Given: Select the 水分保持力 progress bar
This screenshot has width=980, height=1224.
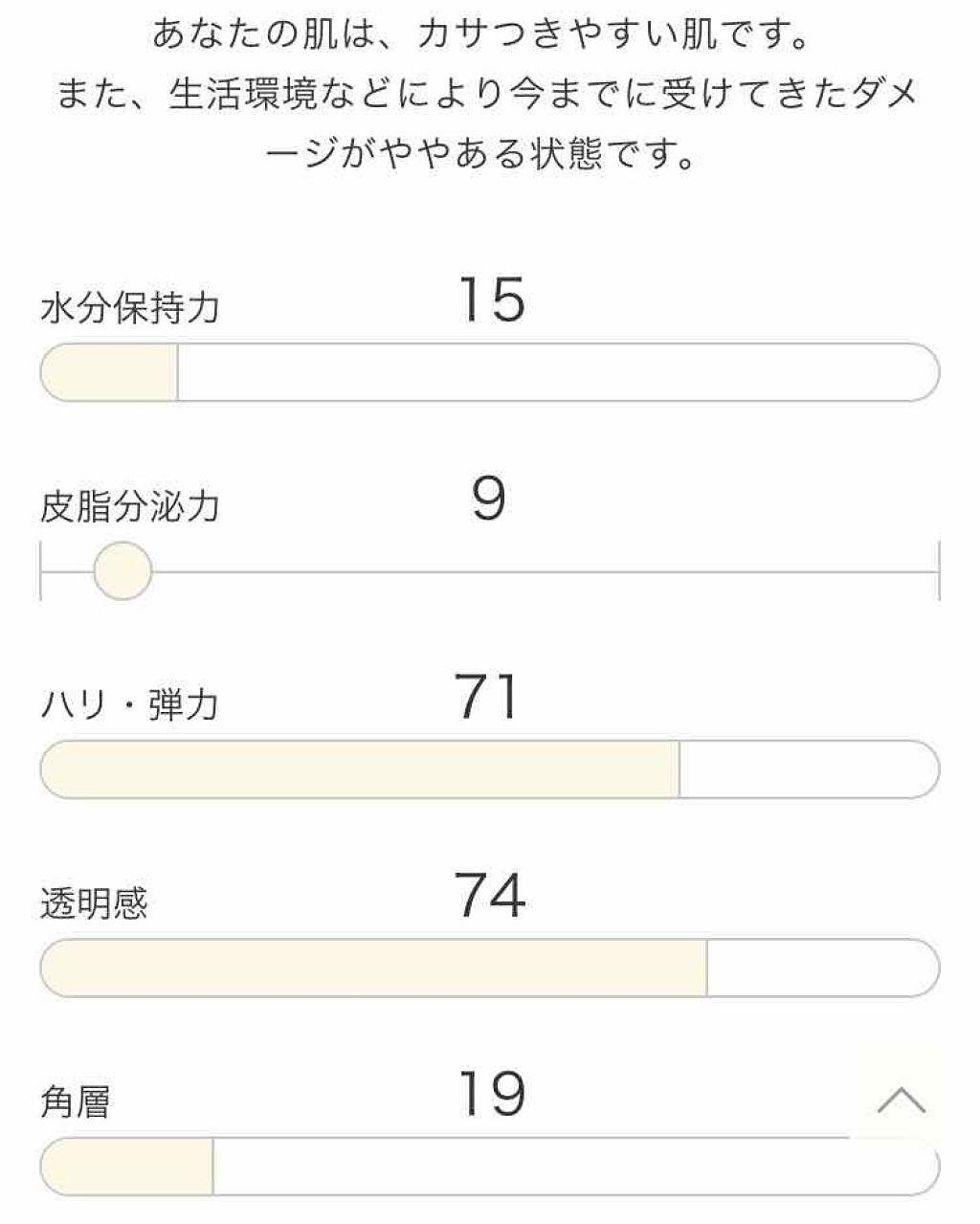Looking at the screenshot, I should pos(490,373).
